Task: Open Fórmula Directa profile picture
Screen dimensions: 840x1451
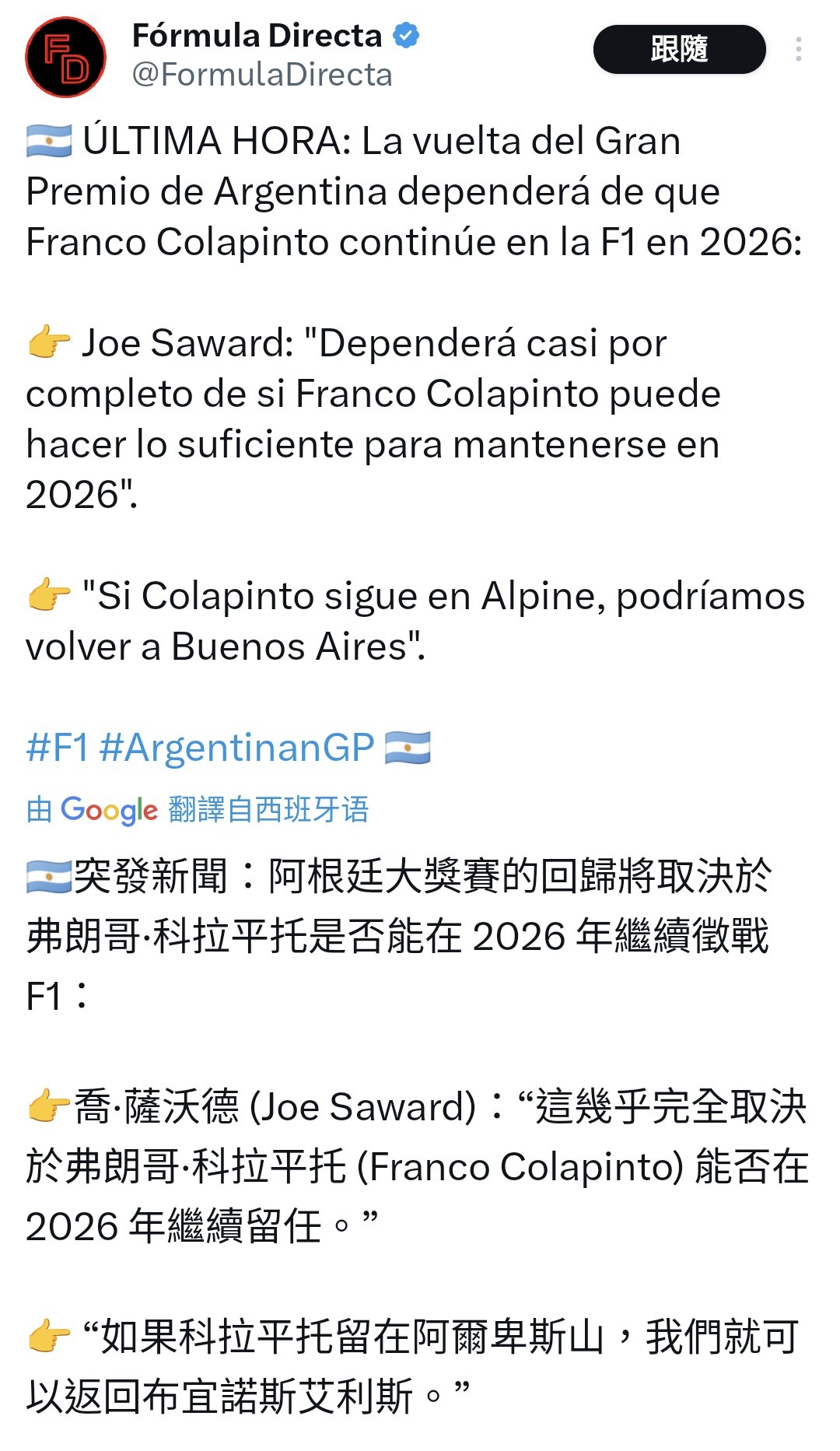Action: pos(66,58)
